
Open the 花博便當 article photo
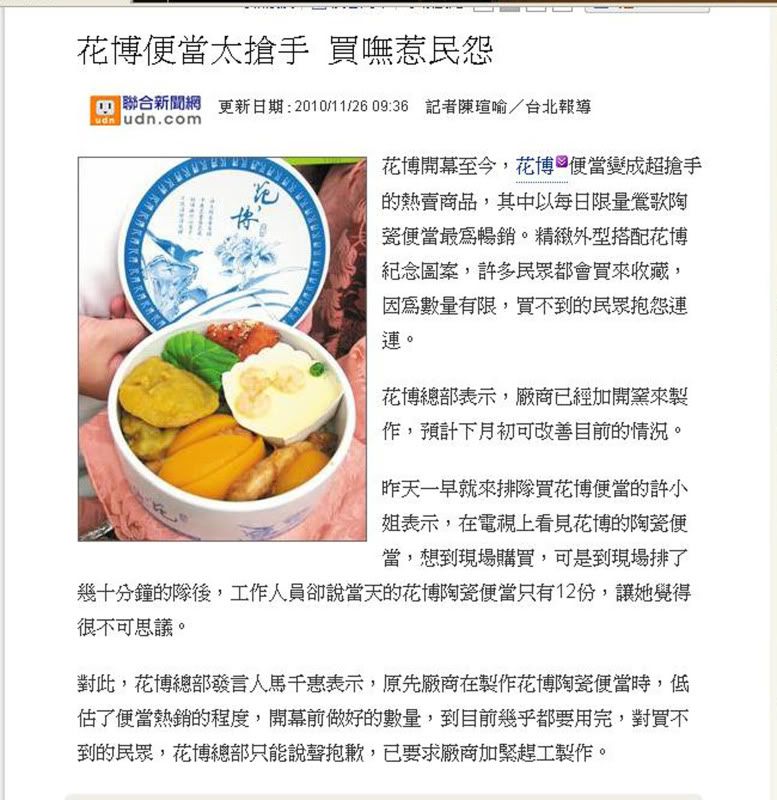click(222, 348)
